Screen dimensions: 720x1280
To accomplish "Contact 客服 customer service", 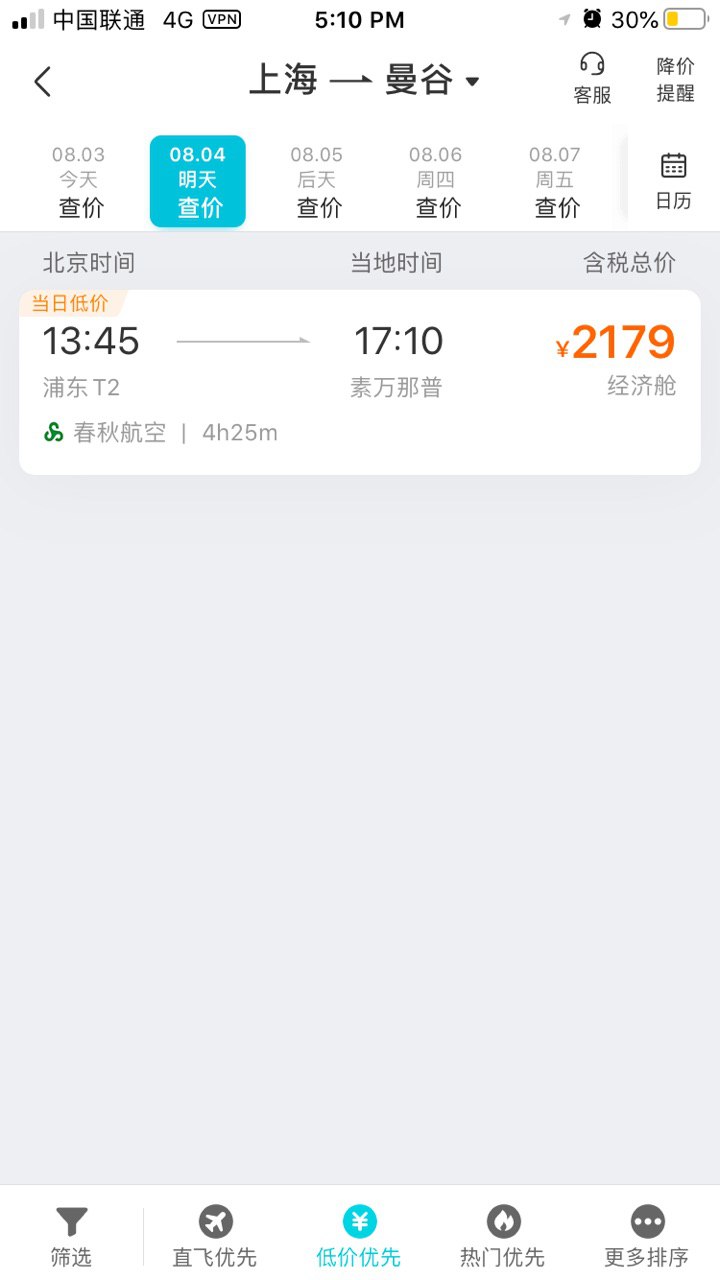I will pos(592,79).
